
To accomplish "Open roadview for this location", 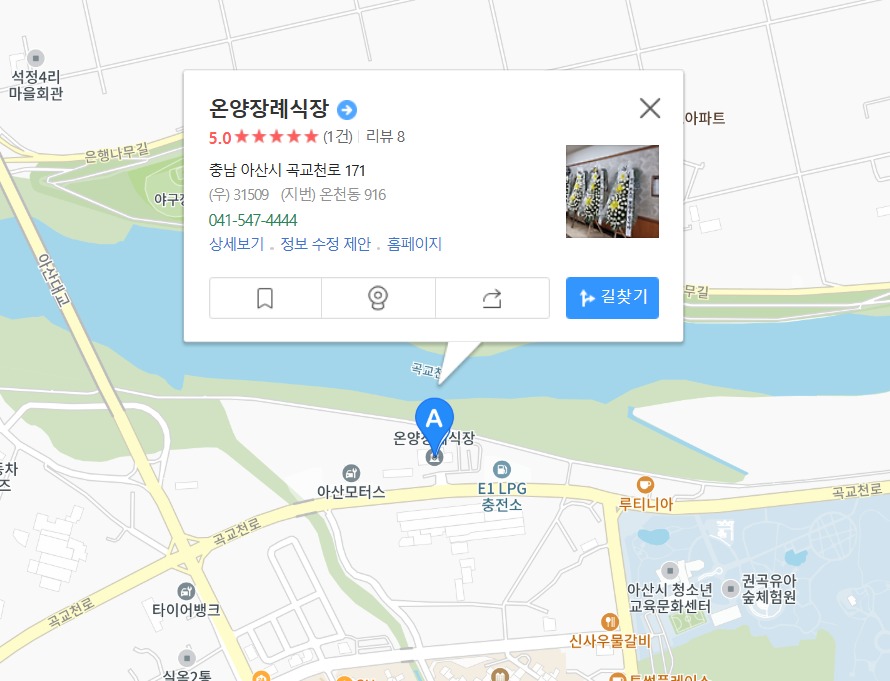I will click(378, 298).
